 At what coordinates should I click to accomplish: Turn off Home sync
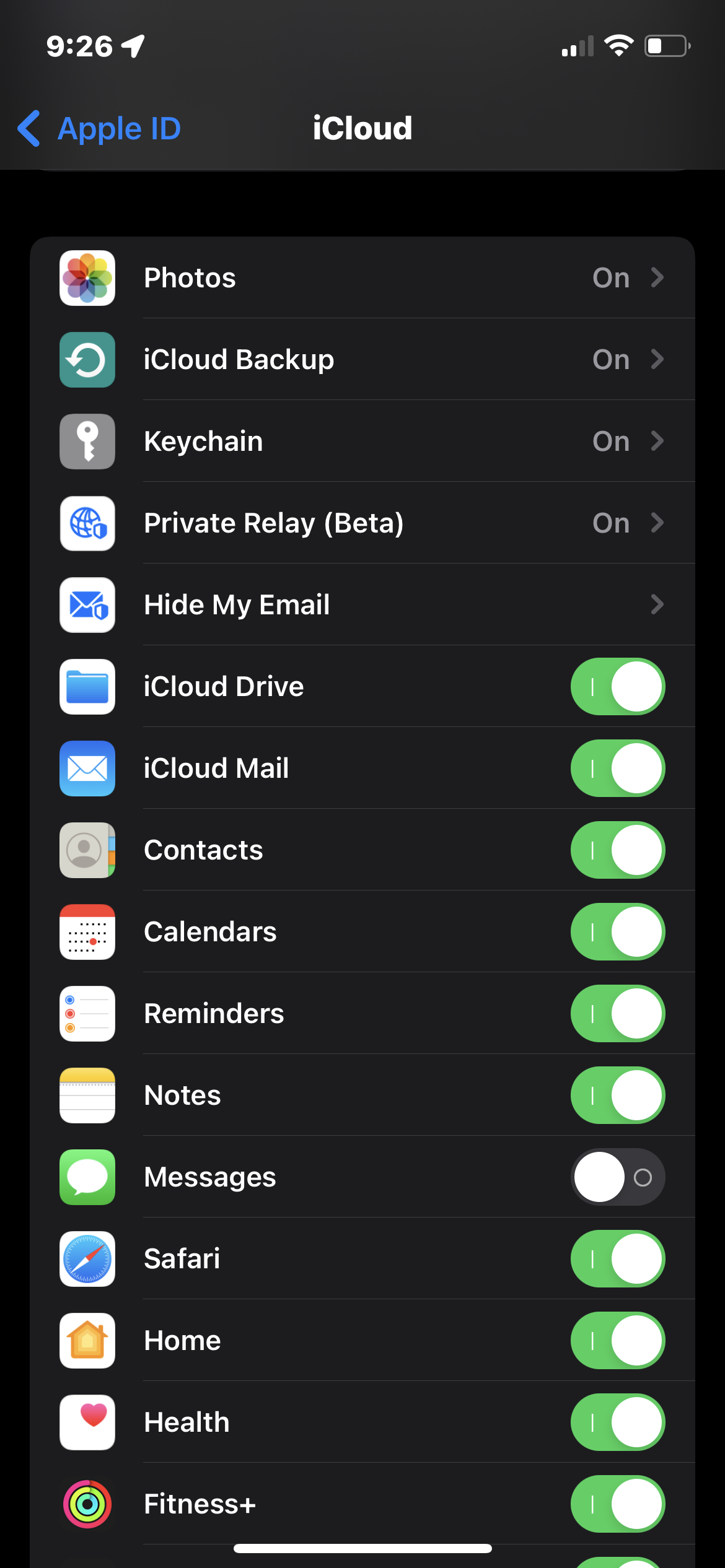(618, 1340)
